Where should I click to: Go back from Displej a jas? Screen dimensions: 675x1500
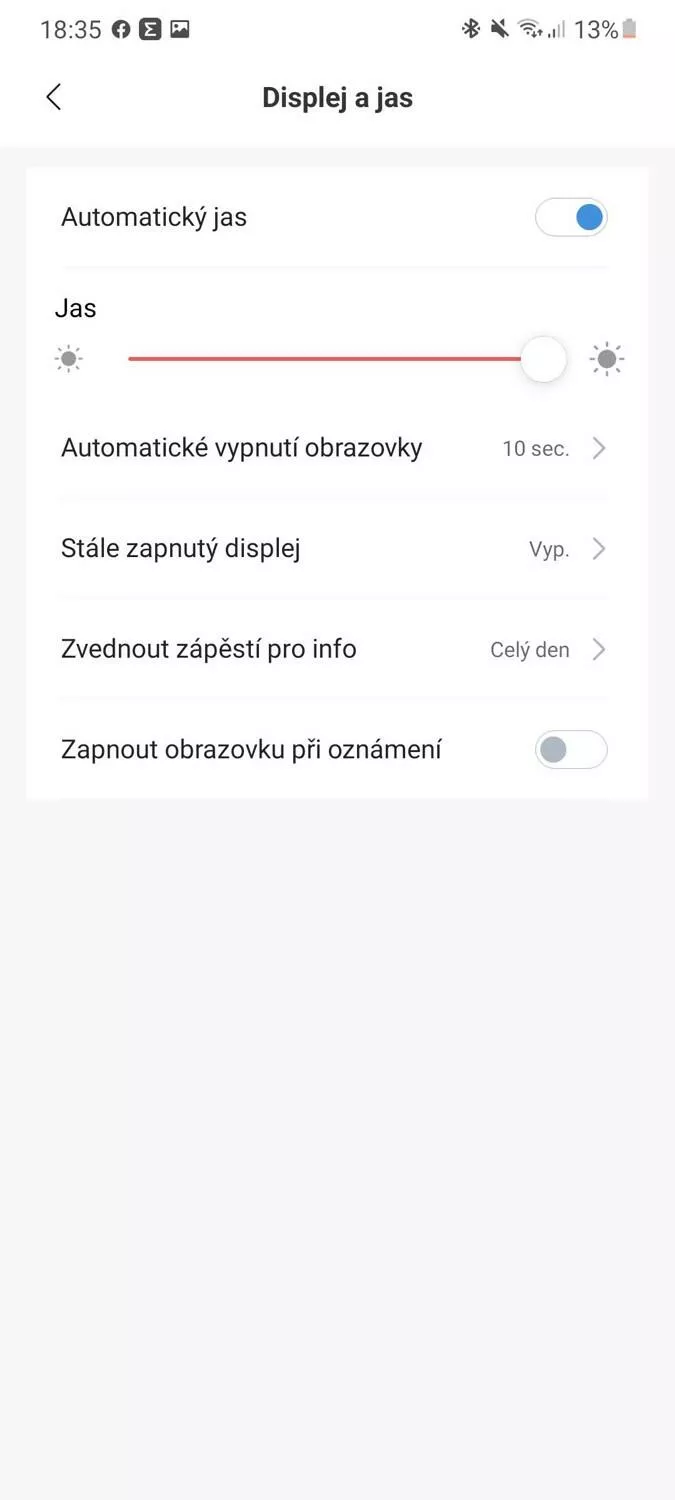point(54,97)
